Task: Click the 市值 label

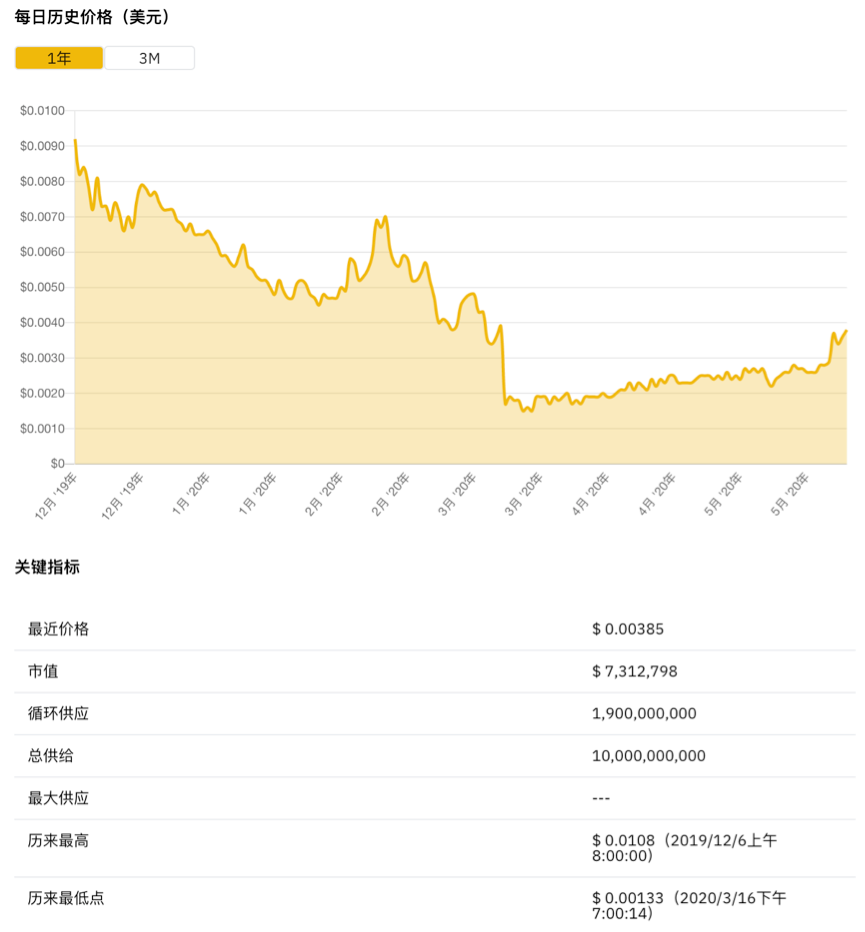Action: click(x=41, y=671)
